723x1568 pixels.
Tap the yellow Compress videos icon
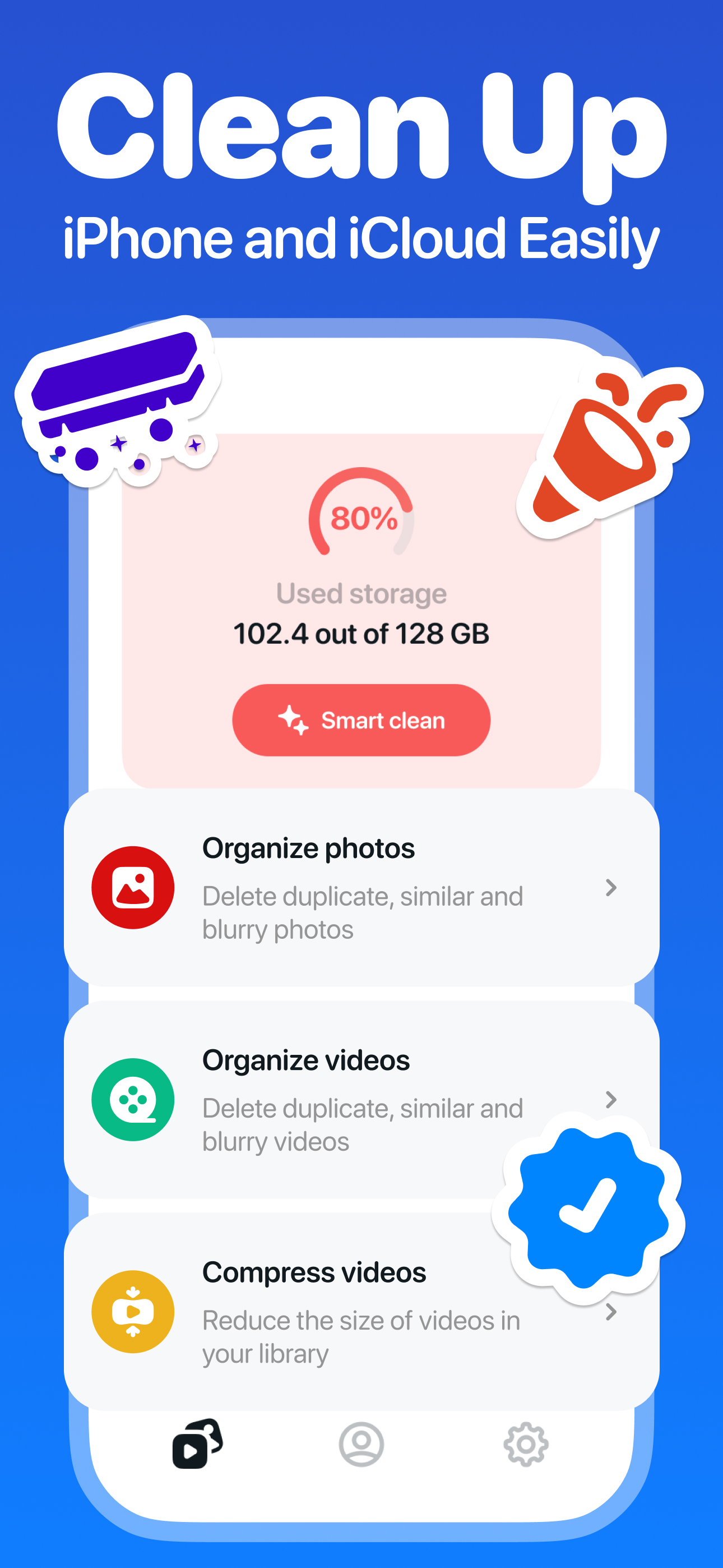(x=133, y=1312)
